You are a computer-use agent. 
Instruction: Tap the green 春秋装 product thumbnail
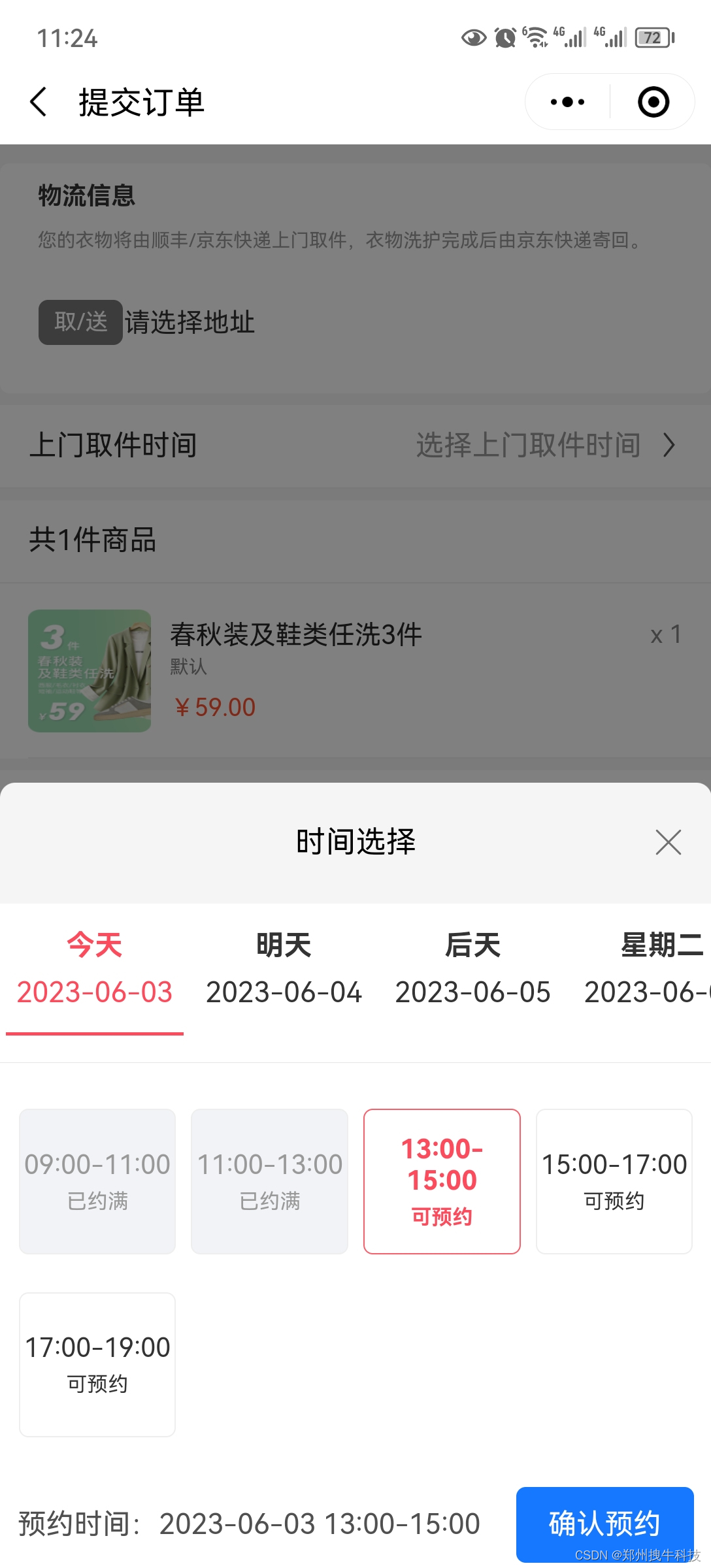click(90, 671)
